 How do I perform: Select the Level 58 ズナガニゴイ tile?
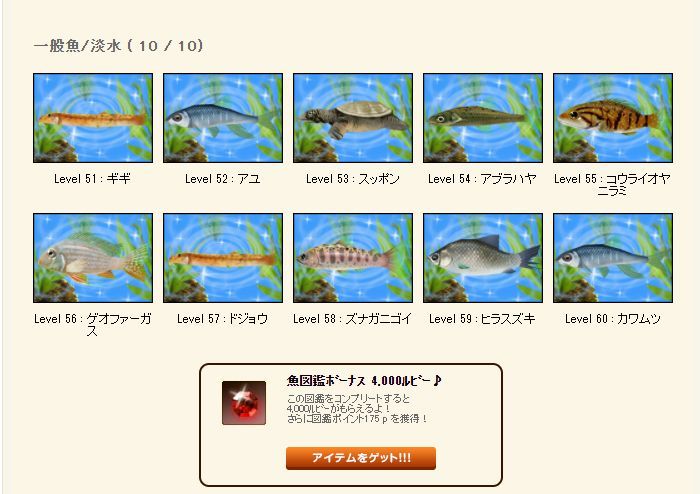[x=353, y=258]
